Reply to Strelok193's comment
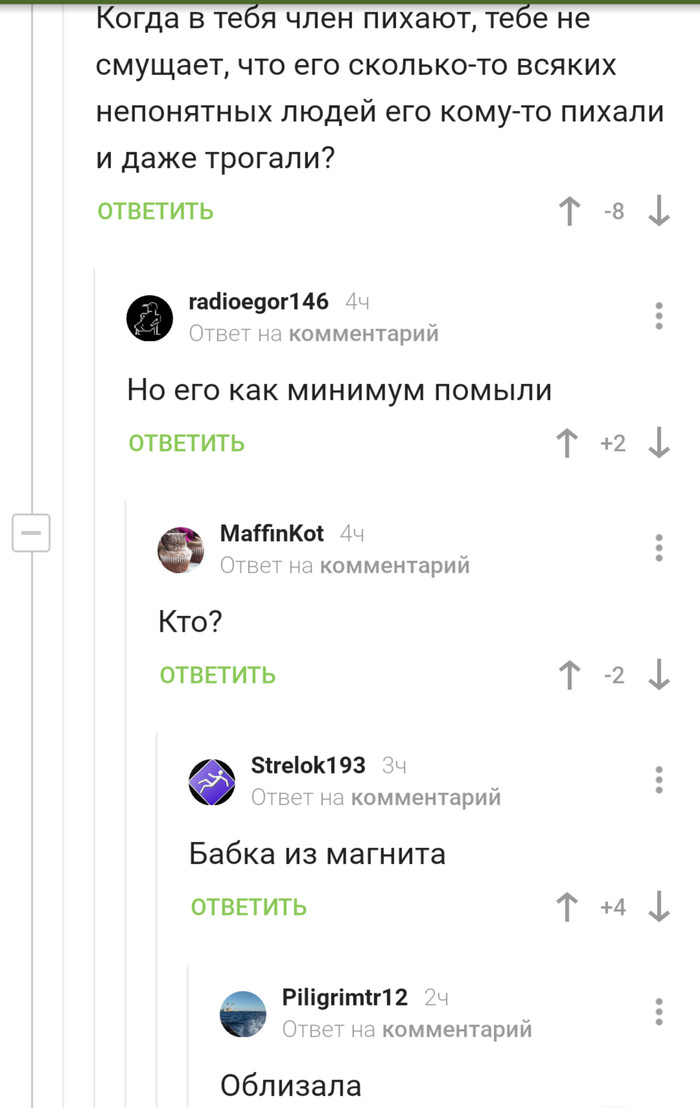Viewport: 700px width, 1108px height. point(249,907)
